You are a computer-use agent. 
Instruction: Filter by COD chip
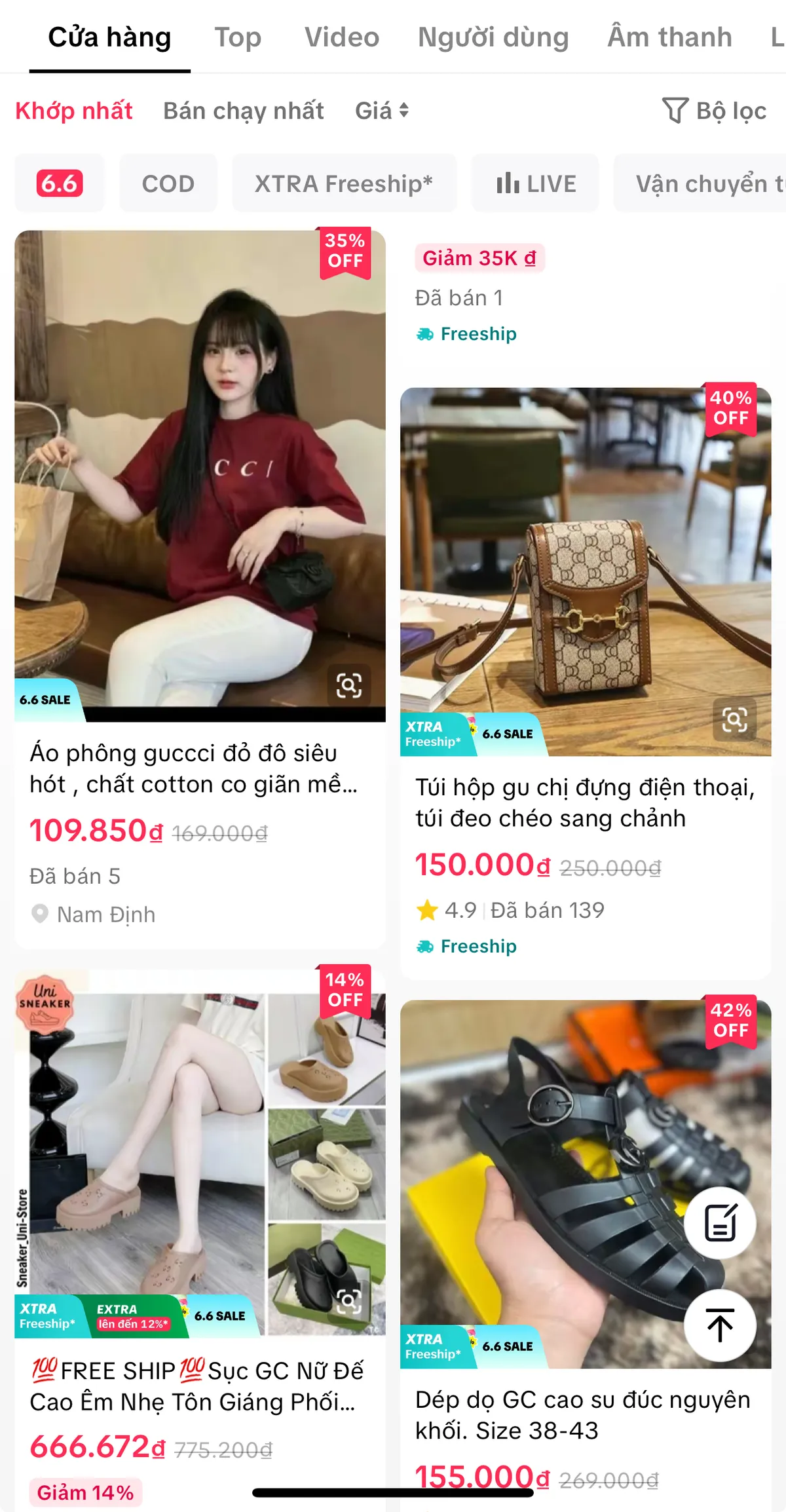click(x=168, y=183)
